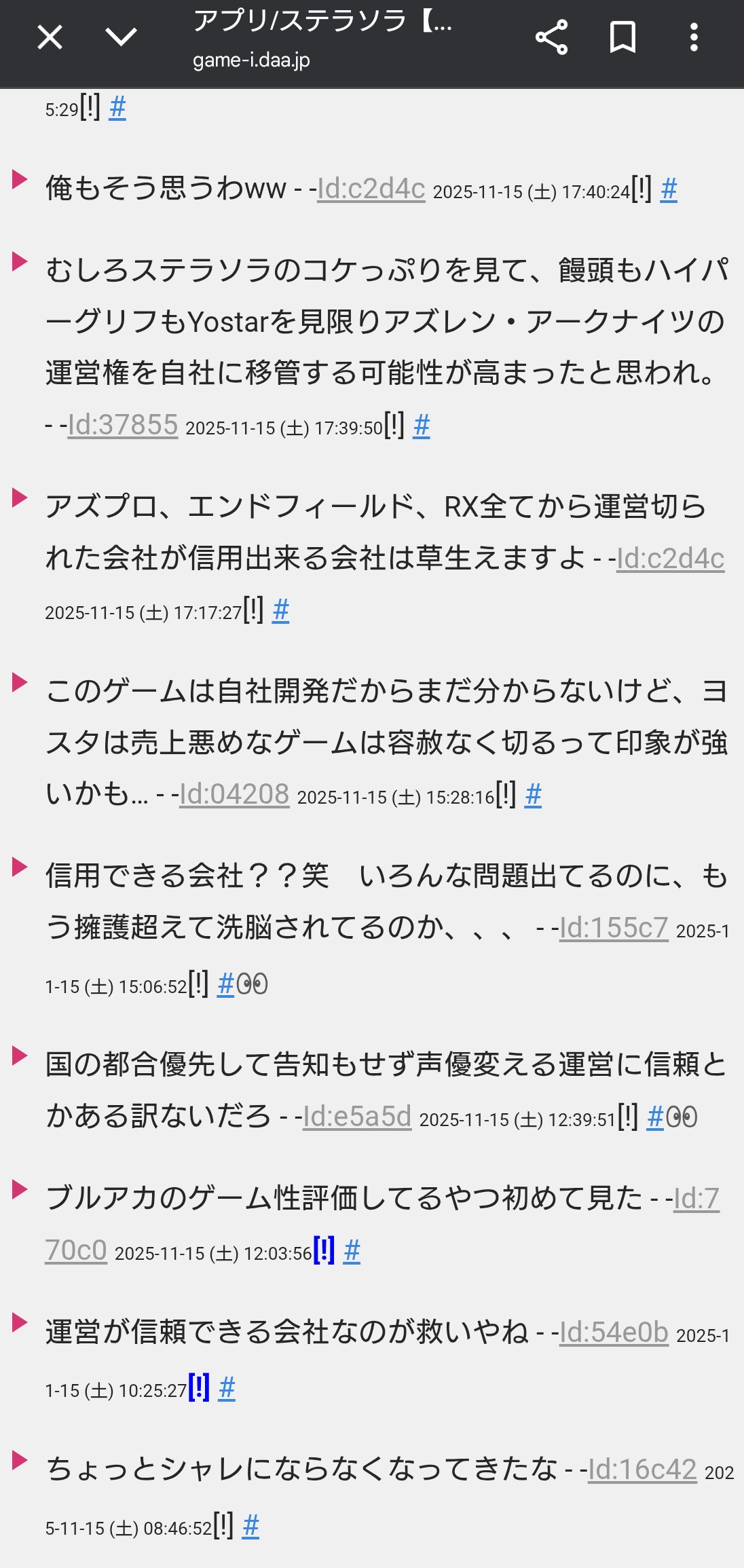Close the browser custom tab
This screenshot has height=1568, width=744.
pyautogui.click(x=50, y=37)
